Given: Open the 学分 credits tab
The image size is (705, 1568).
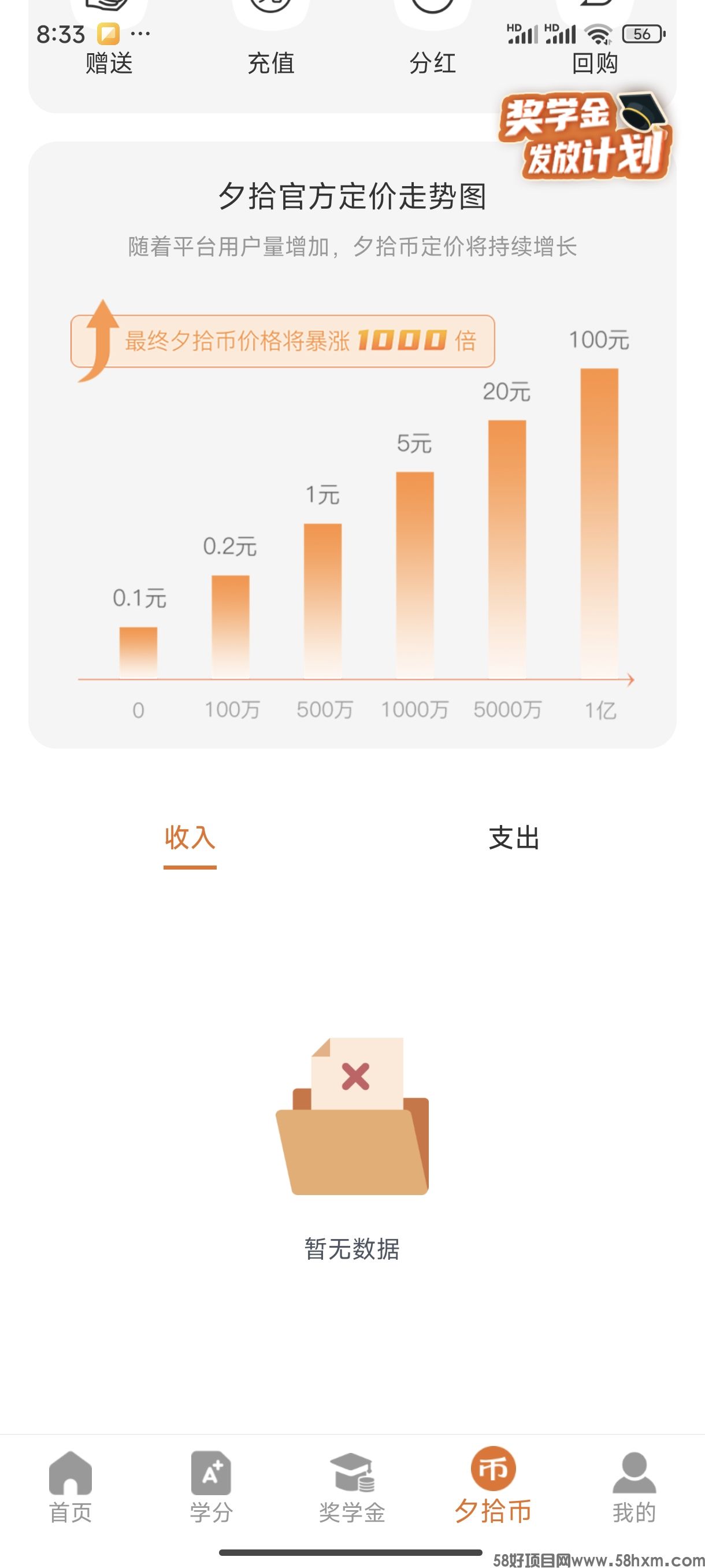Looking at the screenshot, I should pyautogui.click(x=211, y=1486).
